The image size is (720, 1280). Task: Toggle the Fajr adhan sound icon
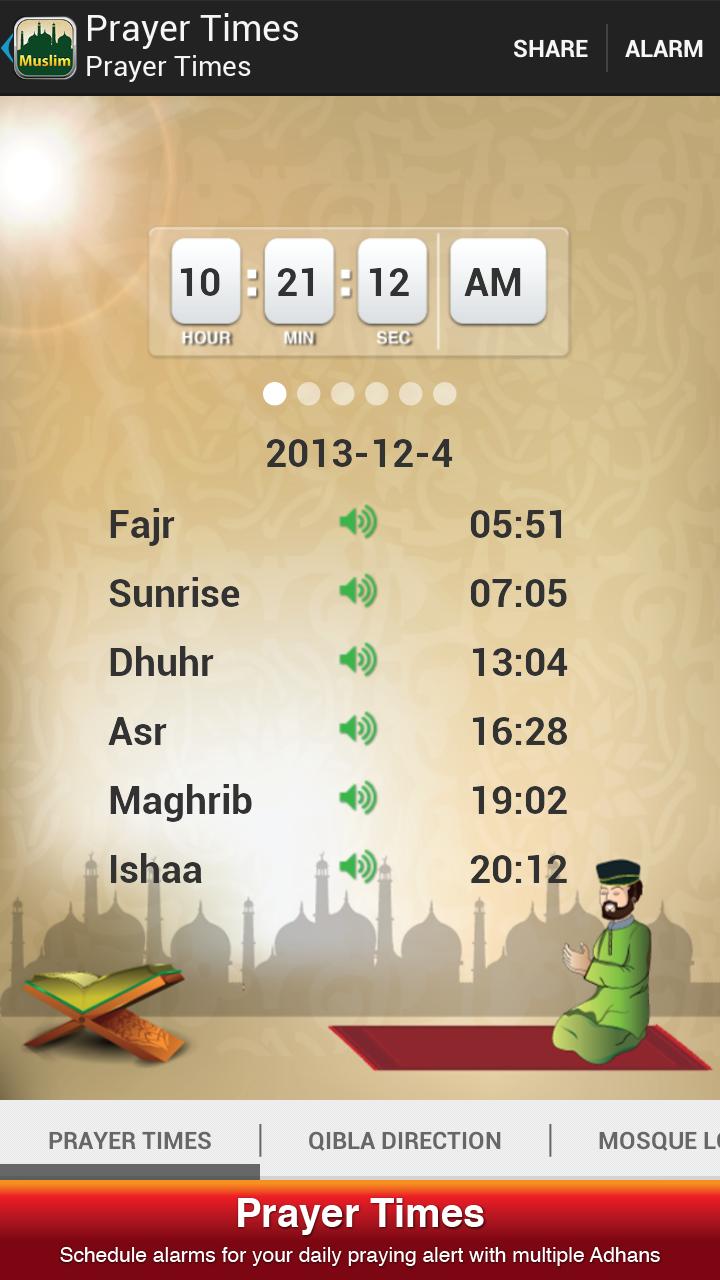[358, 522]
